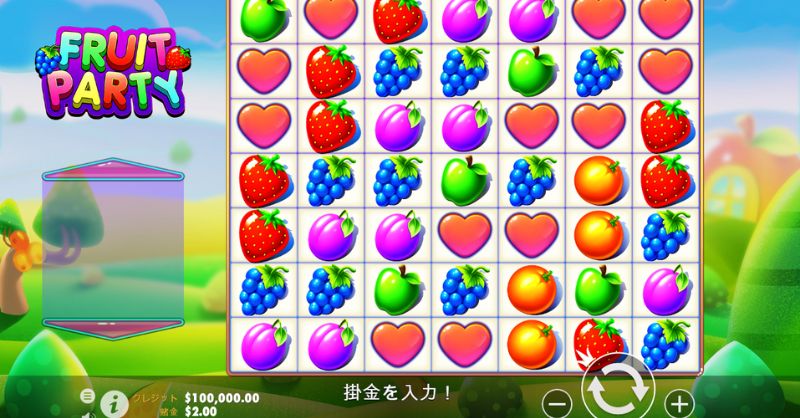This screenshot has height=418, width=800.
Task: Open the hamburger menu icon
Action: (x=86, y=396)
